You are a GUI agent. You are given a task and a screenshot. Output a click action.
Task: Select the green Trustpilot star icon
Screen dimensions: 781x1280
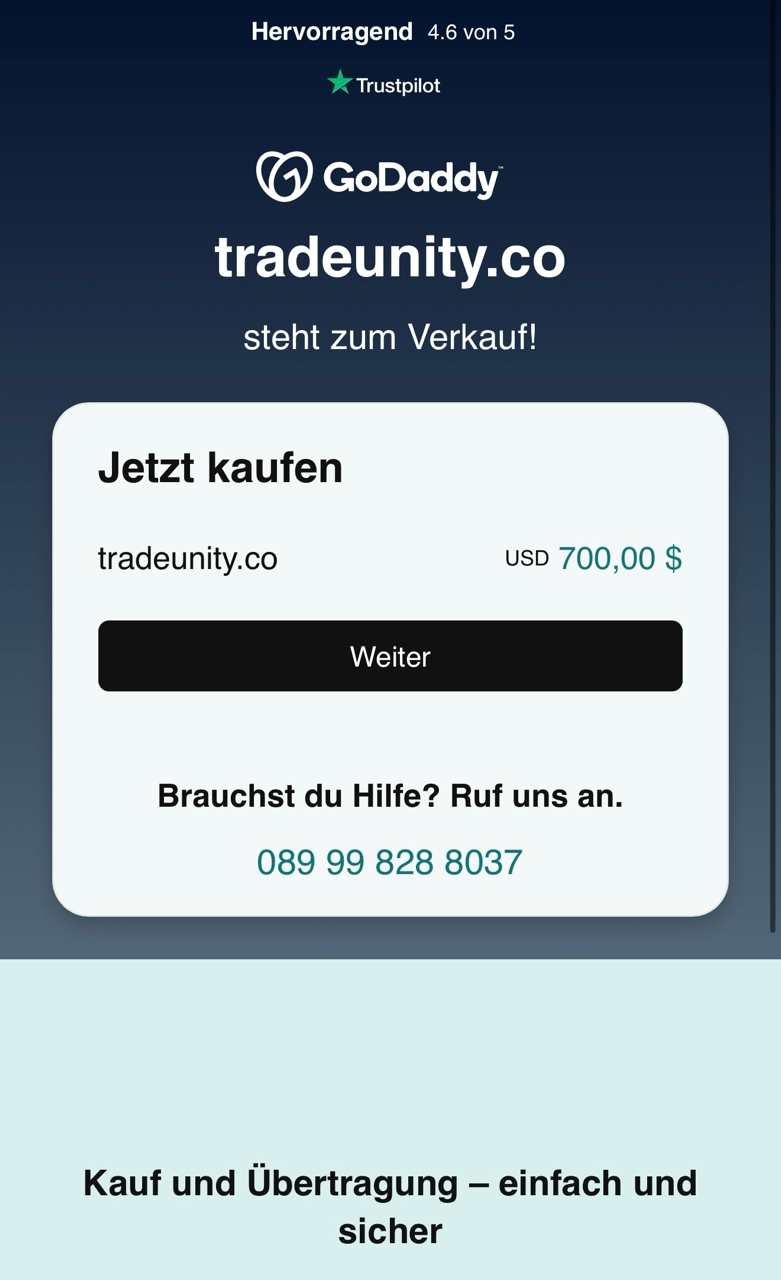(340, 84)
